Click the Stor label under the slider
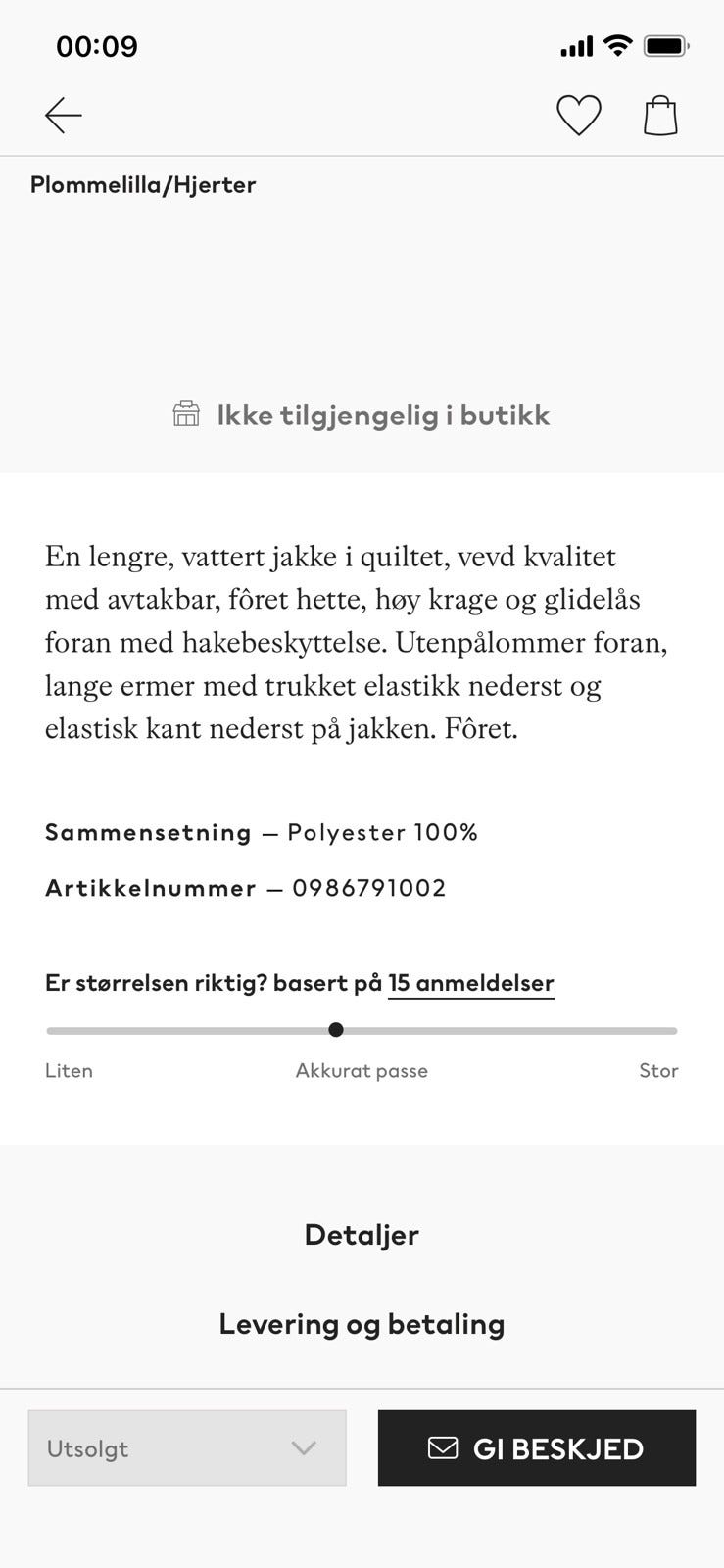 (x=658, y=1070)
